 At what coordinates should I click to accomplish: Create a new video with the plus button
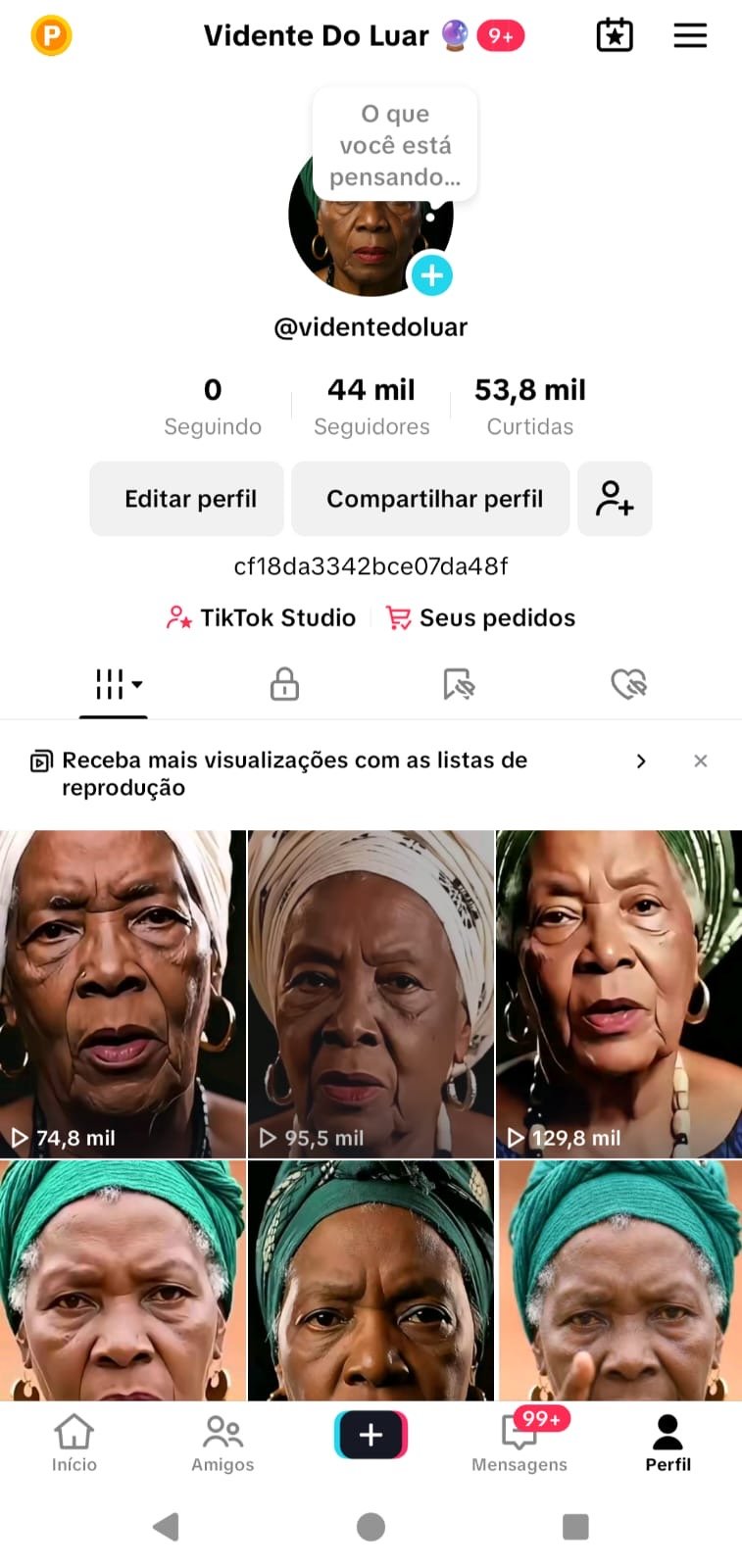point(371,1436)
